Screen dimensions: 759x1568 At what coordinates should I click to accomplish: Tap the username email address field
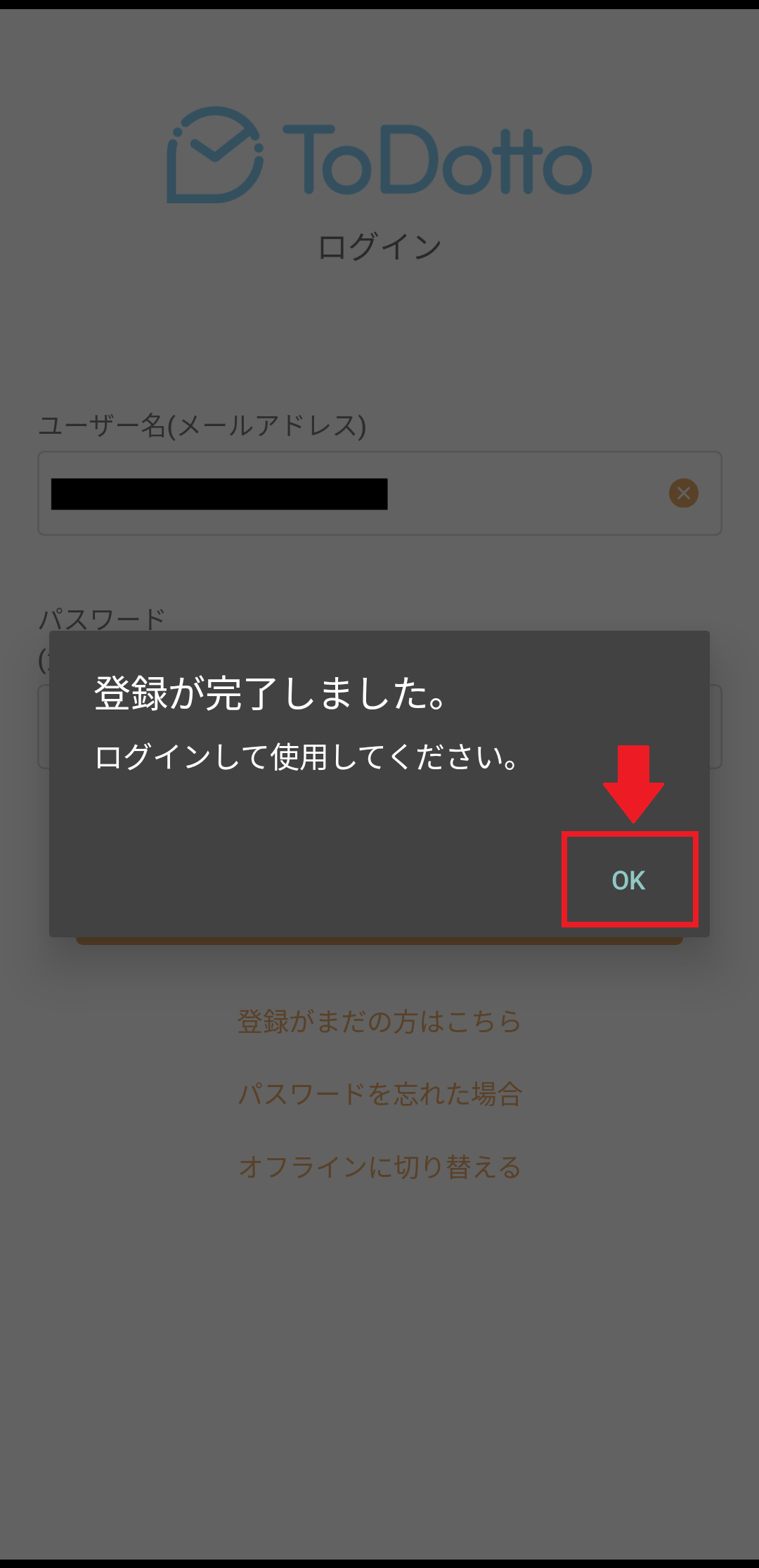[379, 493]
